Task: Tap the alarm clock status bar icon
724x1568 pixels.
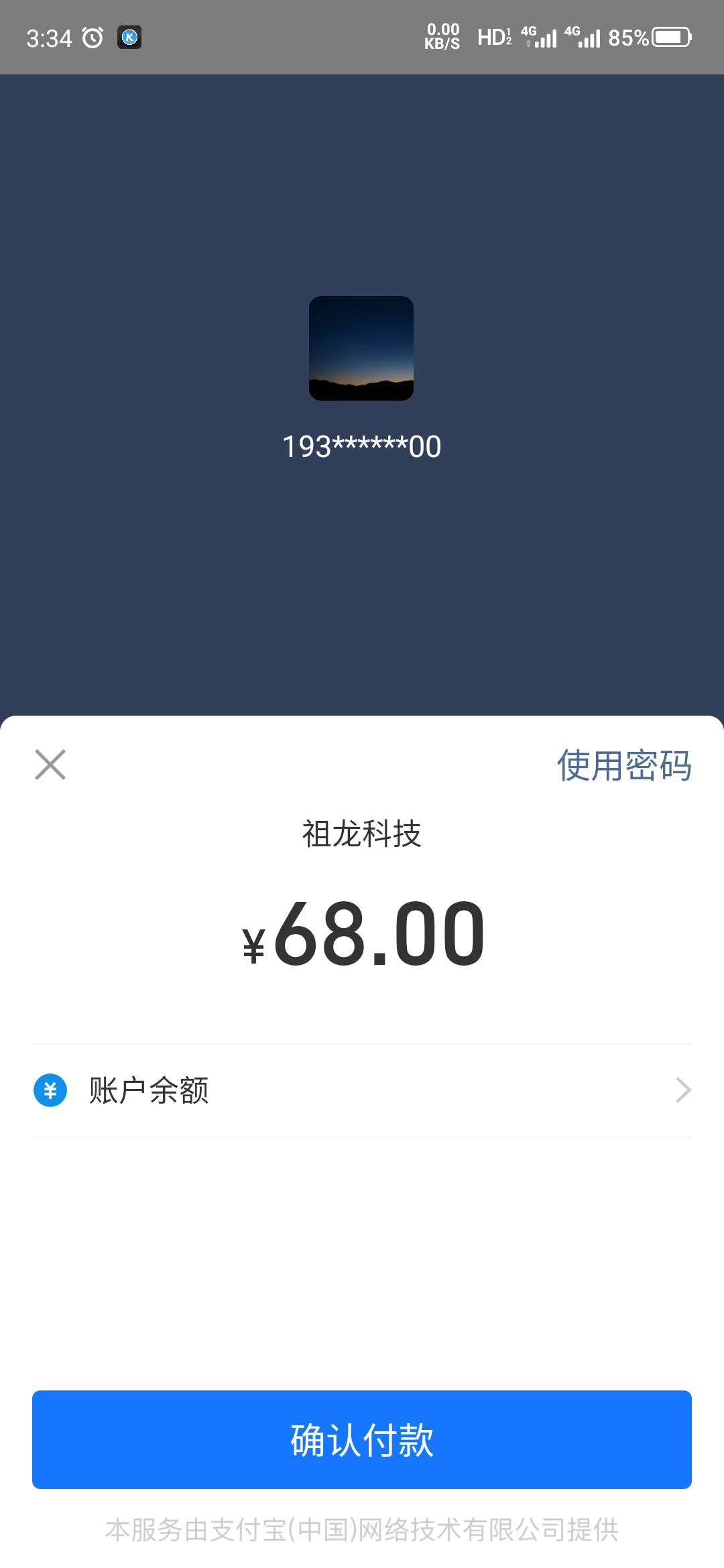Action: (92, 37)
